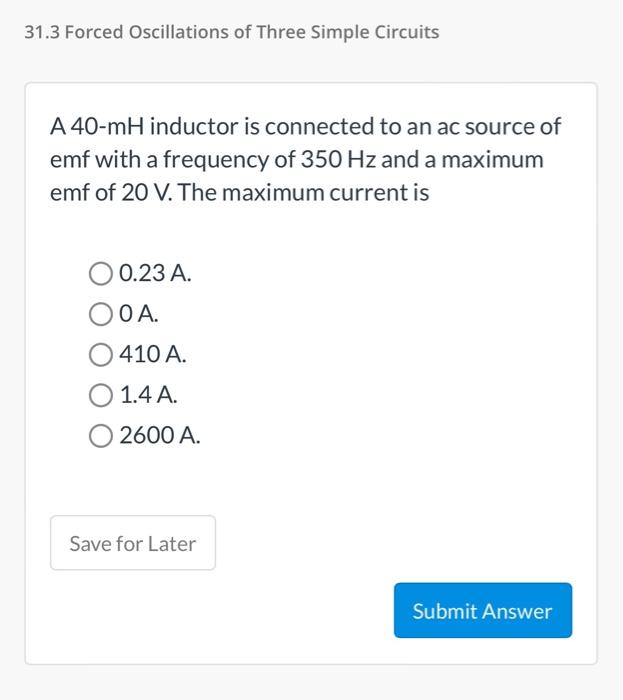Viewport: 623px width, 700px height.
Task: Submit the answer with Submit Answer
Action: (483, 610)
